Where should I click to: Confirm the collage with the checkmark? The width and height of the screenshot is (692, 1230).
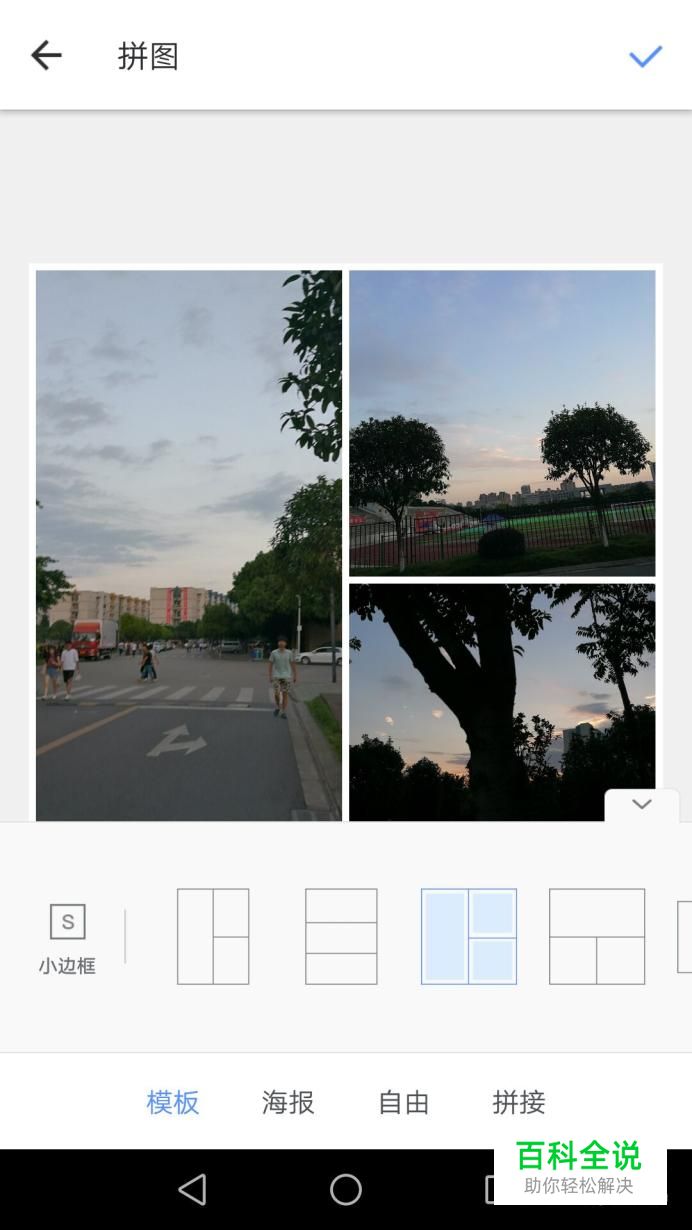(x=645, y=56)
